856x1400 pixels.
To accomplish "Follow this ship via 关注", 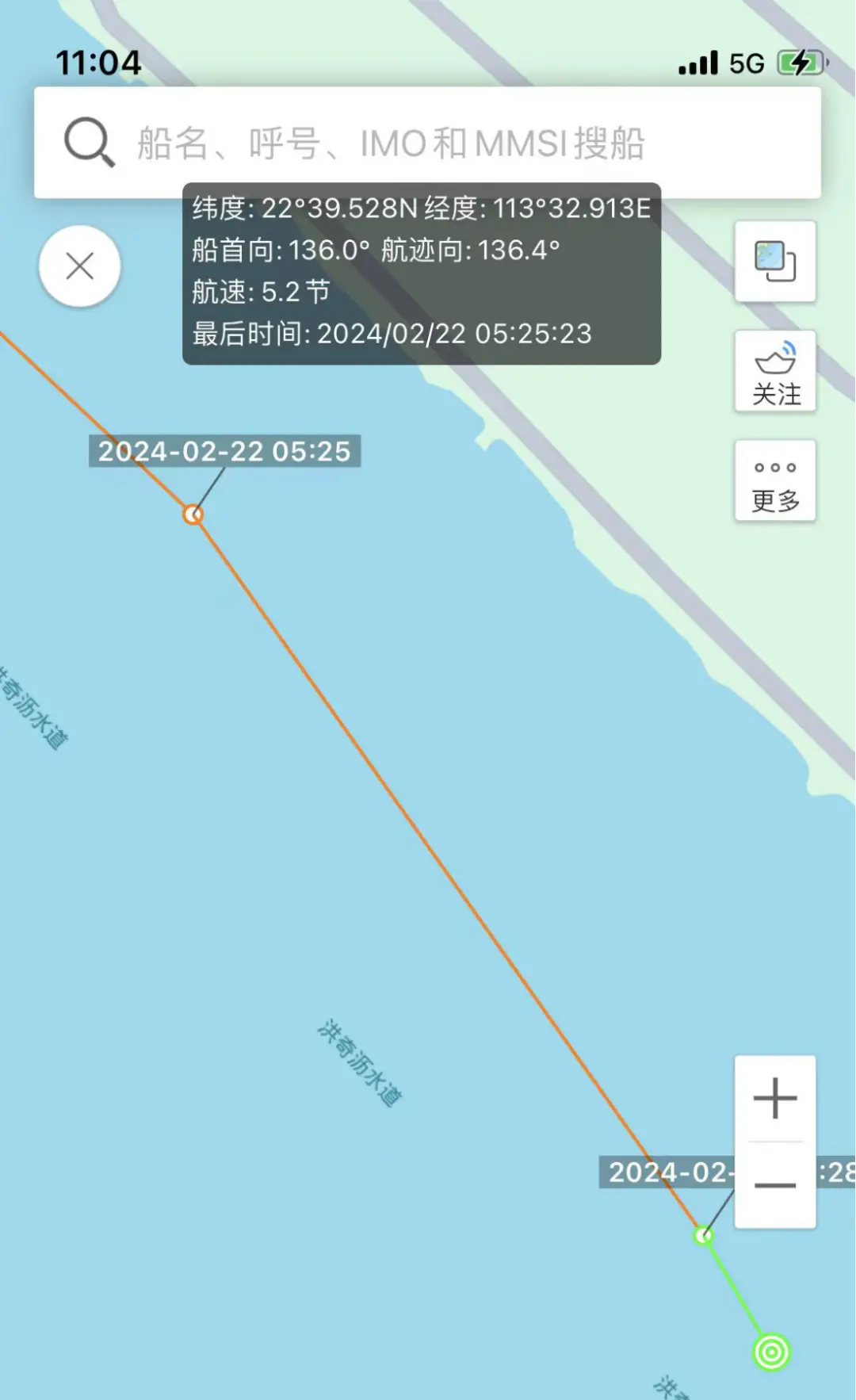I will [775, 372].
